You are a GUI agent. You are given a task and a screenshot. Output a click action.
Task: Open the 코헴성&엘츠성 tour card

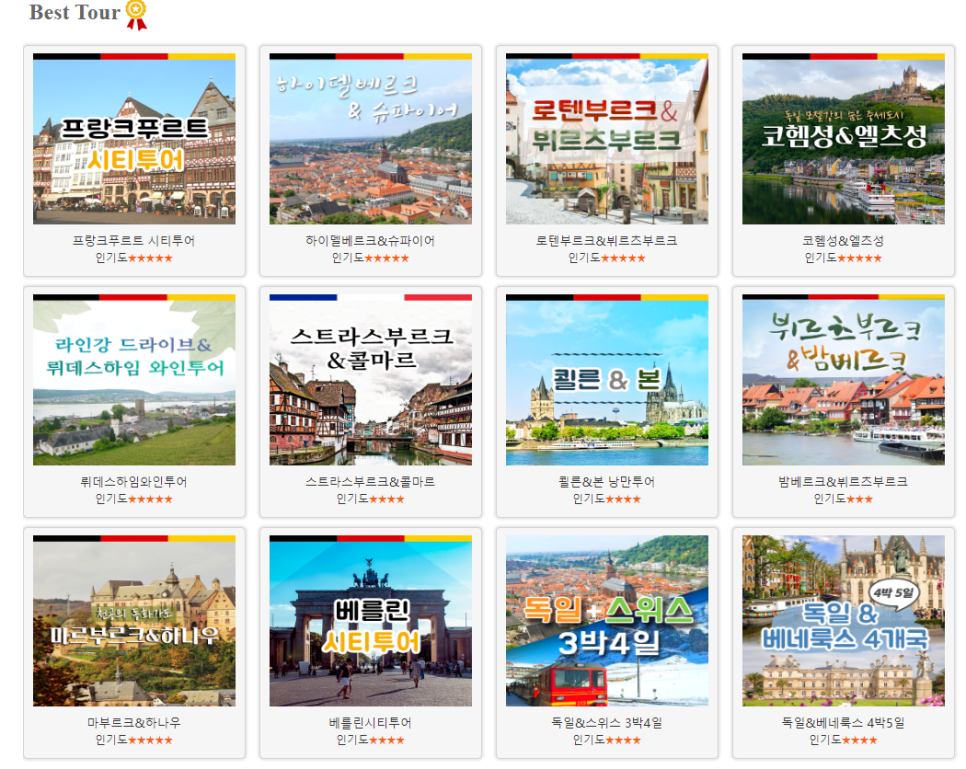843,140
